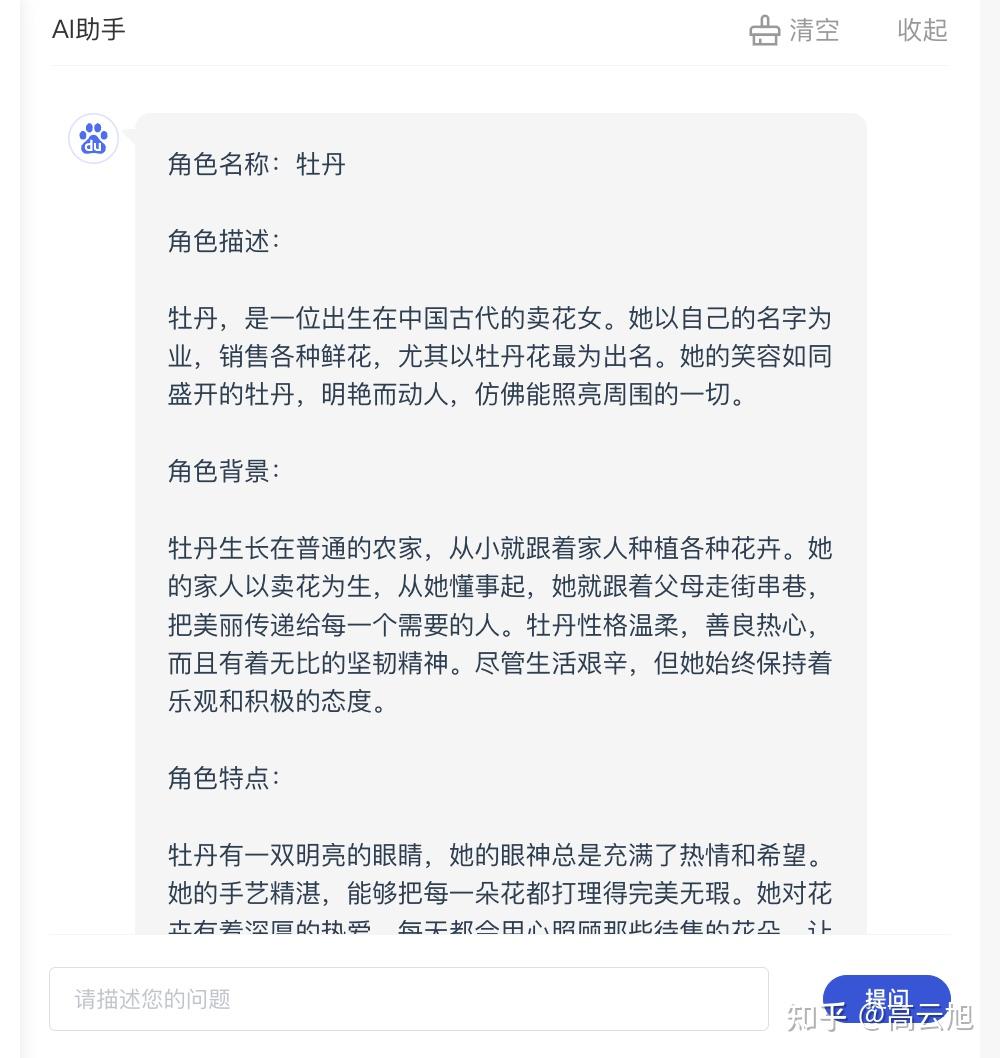Collapse the AI assistant panel
This screenshot has width=1000, height=1058.
tap(921, 30)
